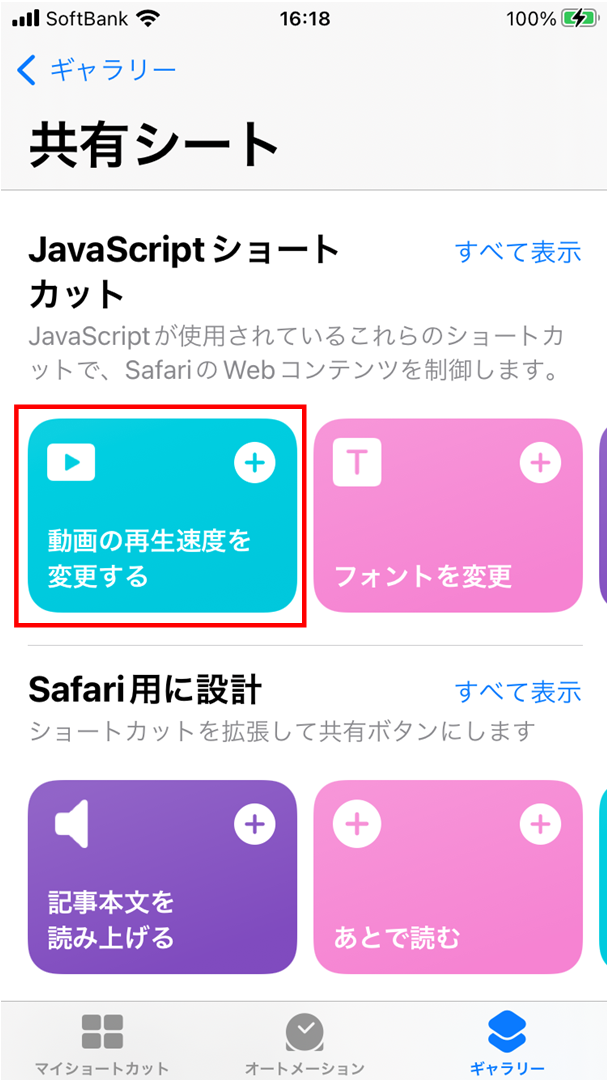Show all JavaScript ショートカット

[x=517, y=251]
